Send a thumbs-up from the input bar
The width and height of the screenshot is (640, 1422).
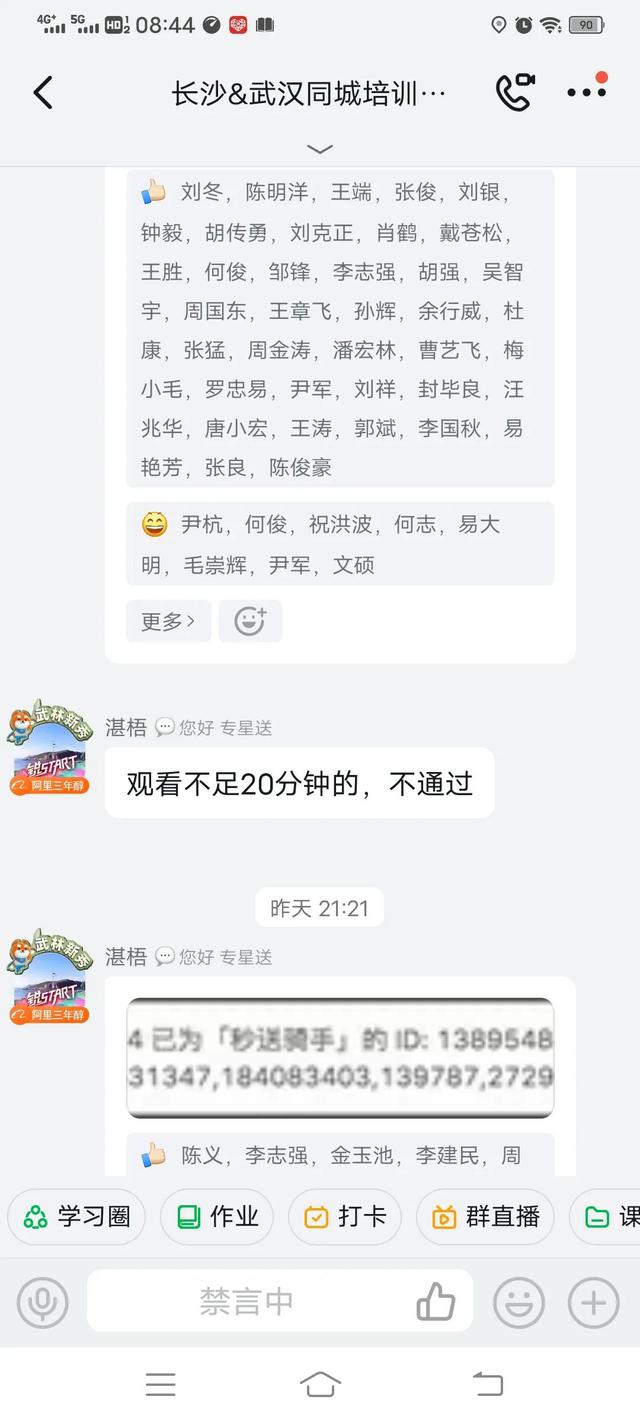[x=435, y=1302]
